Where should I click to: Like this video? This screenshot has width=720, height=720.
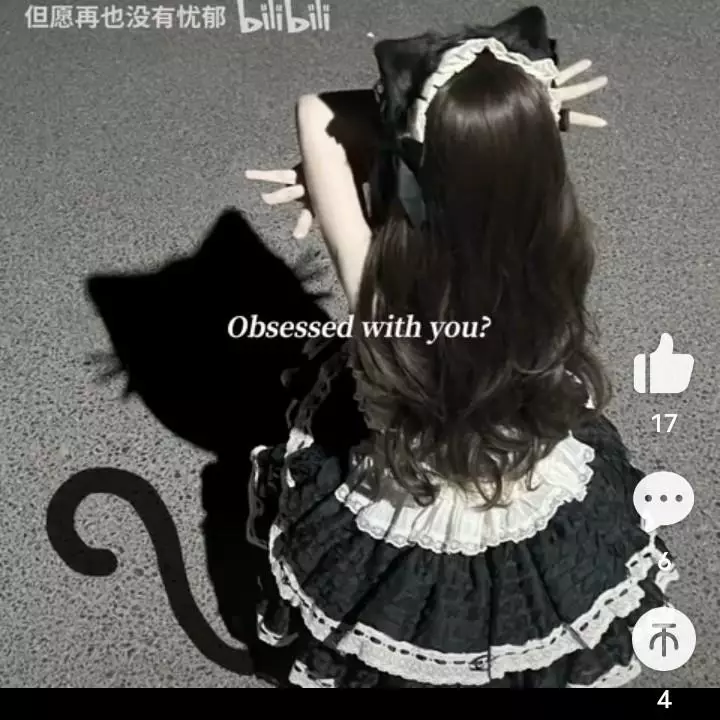click(663, 366)
